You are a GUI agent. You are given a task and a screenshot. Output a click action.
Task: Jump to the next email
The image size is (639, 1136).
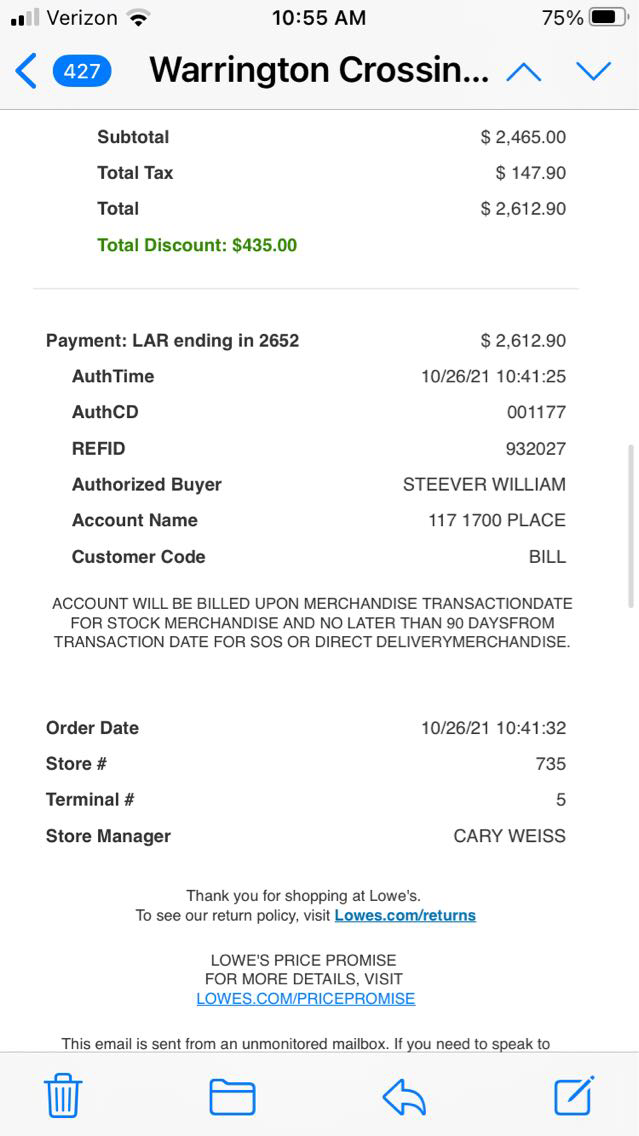click(593, 71)
